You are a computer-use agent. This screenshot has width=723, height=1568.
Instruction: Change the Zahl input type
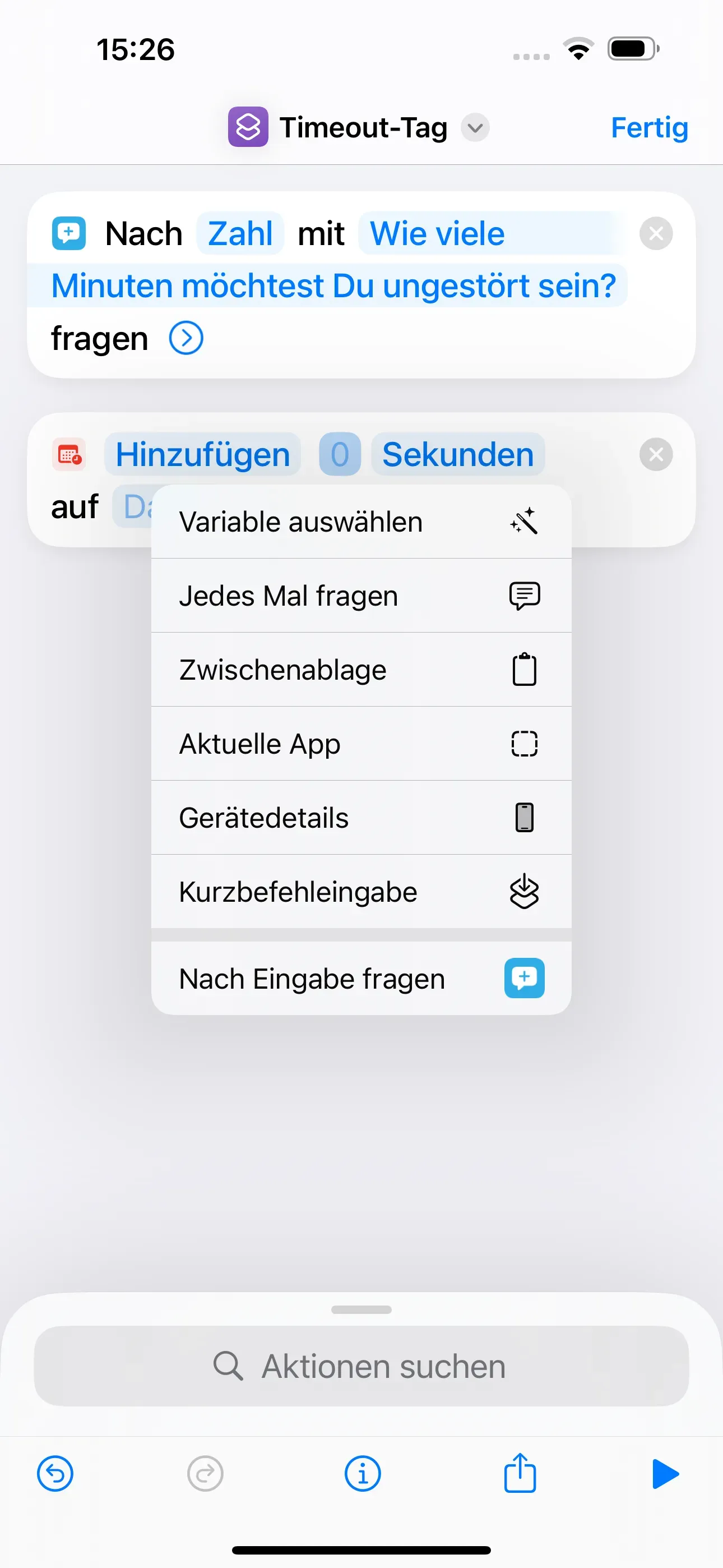point(240,234)
